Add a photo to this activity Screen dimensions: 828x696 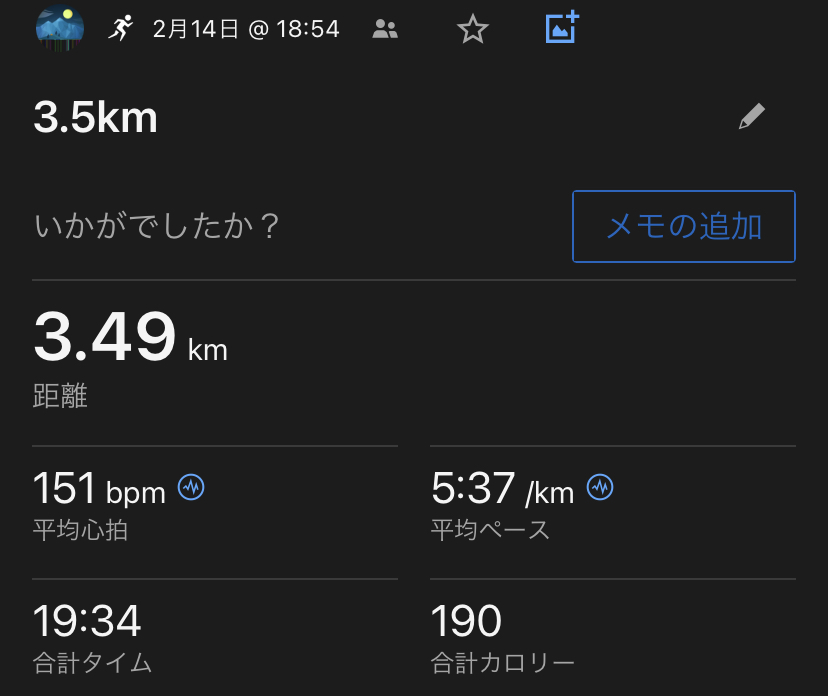[562, 28]
